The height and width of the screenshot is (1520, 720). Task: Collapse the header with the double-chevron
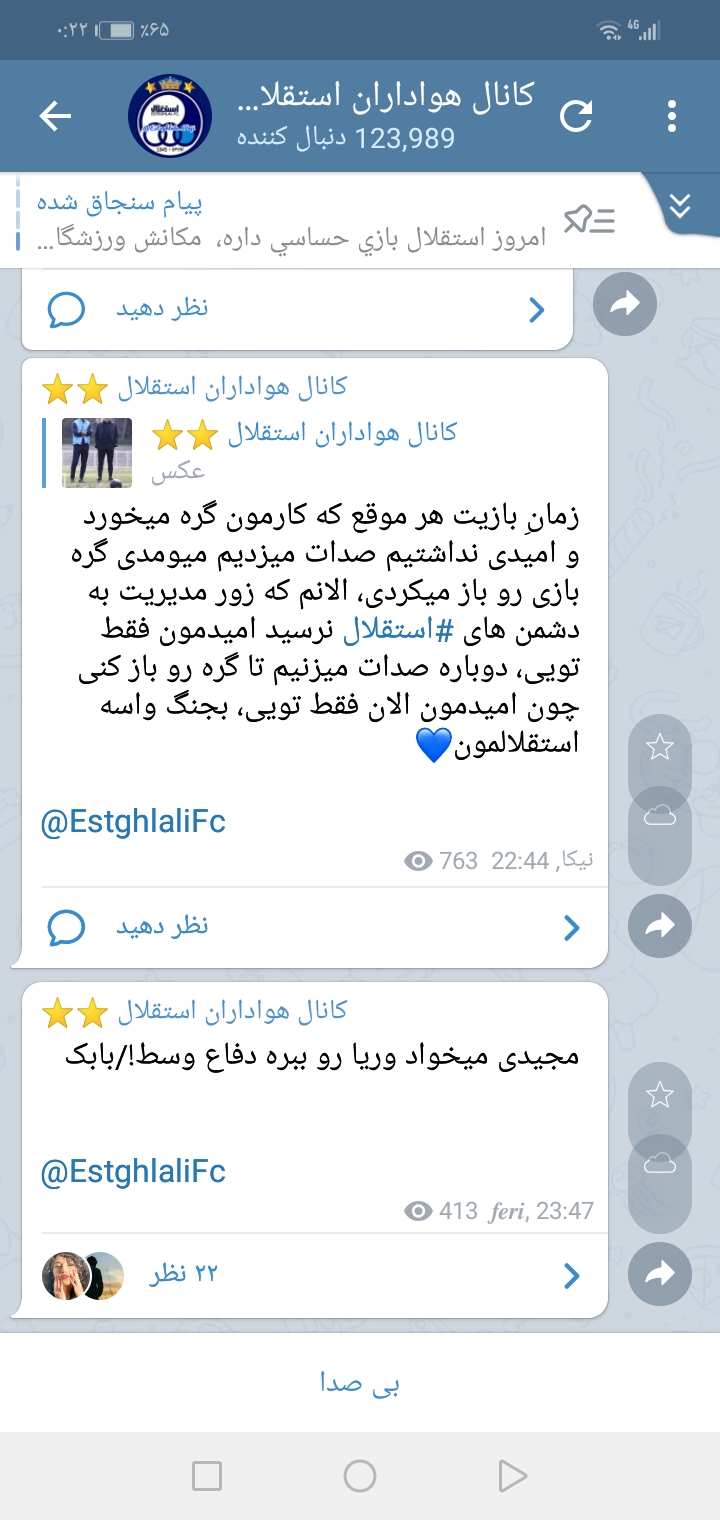(x=680, y=206)
